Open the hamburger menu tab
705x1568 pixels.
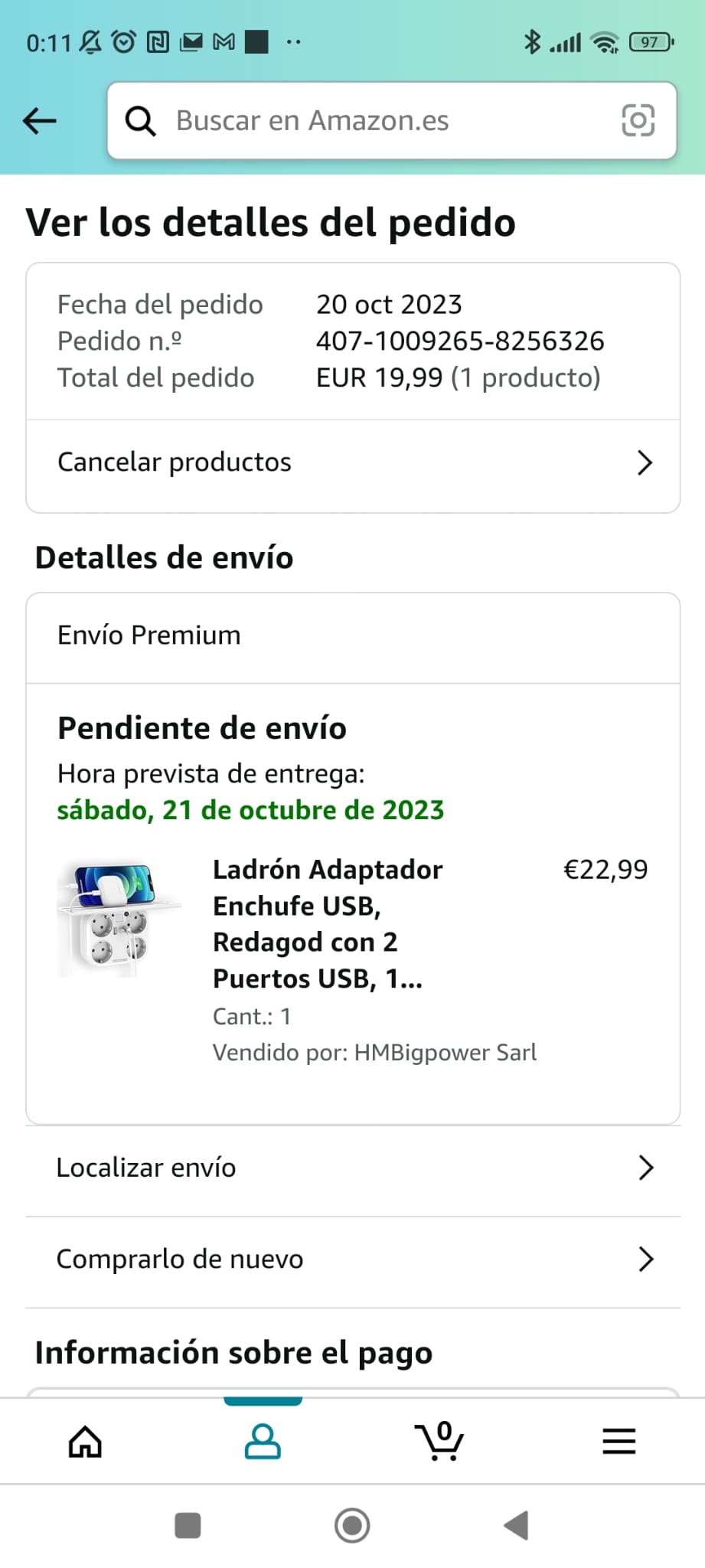[619, 1442]
